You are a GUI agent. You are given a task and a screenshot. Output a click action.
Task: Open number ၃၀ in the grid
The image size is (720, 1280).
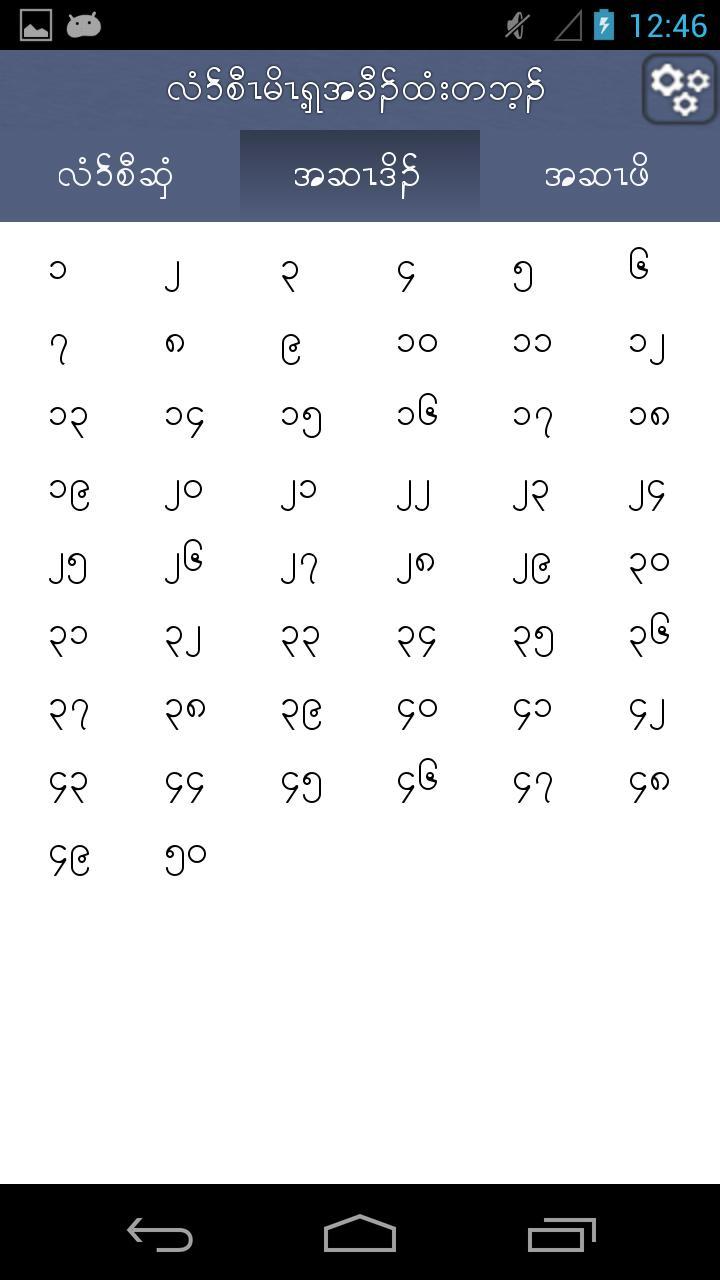click(649, 564)
